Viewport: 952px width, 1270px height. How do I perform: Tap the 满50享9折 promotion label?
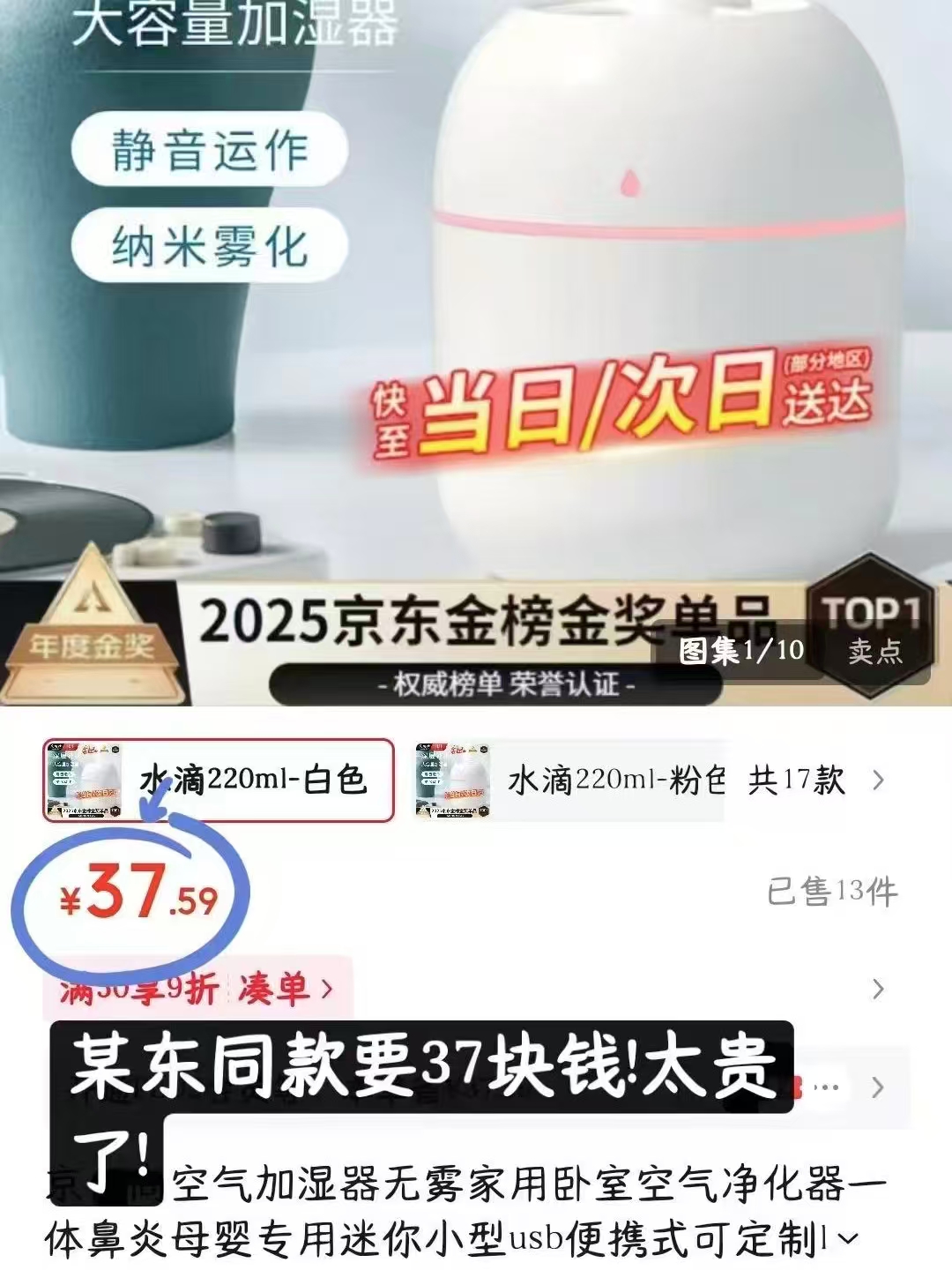tap(132, 990)
